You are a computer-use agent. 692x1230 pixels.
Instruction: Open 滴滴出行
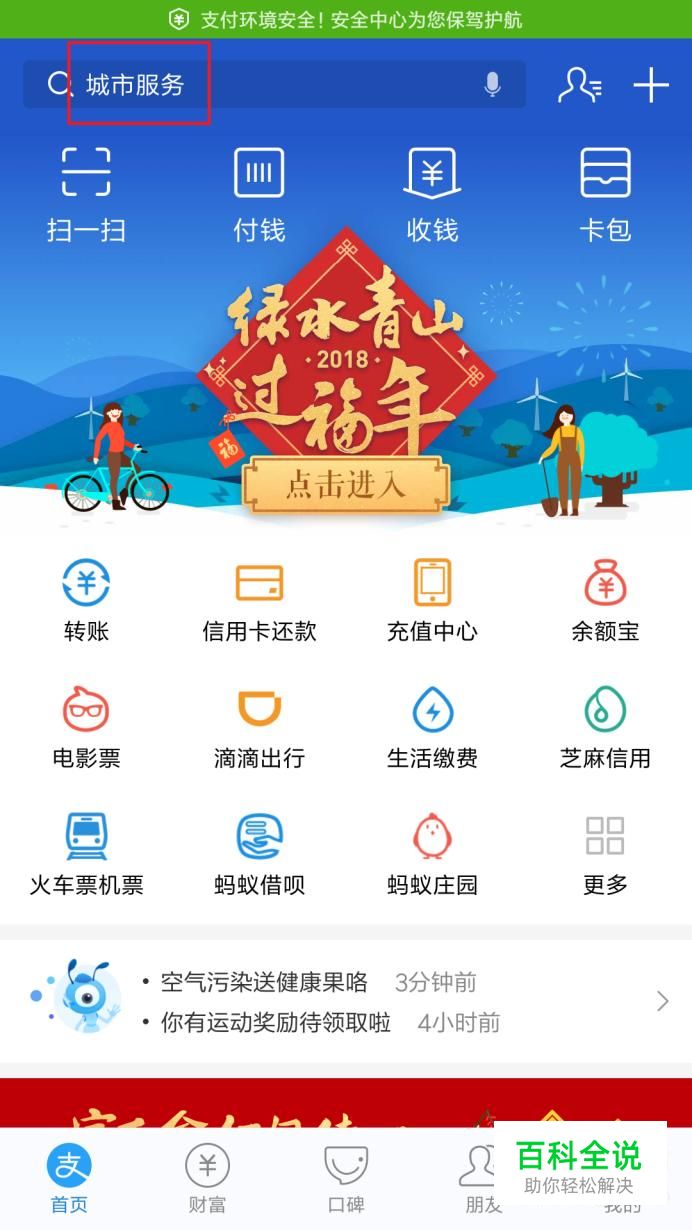point(259,727)
